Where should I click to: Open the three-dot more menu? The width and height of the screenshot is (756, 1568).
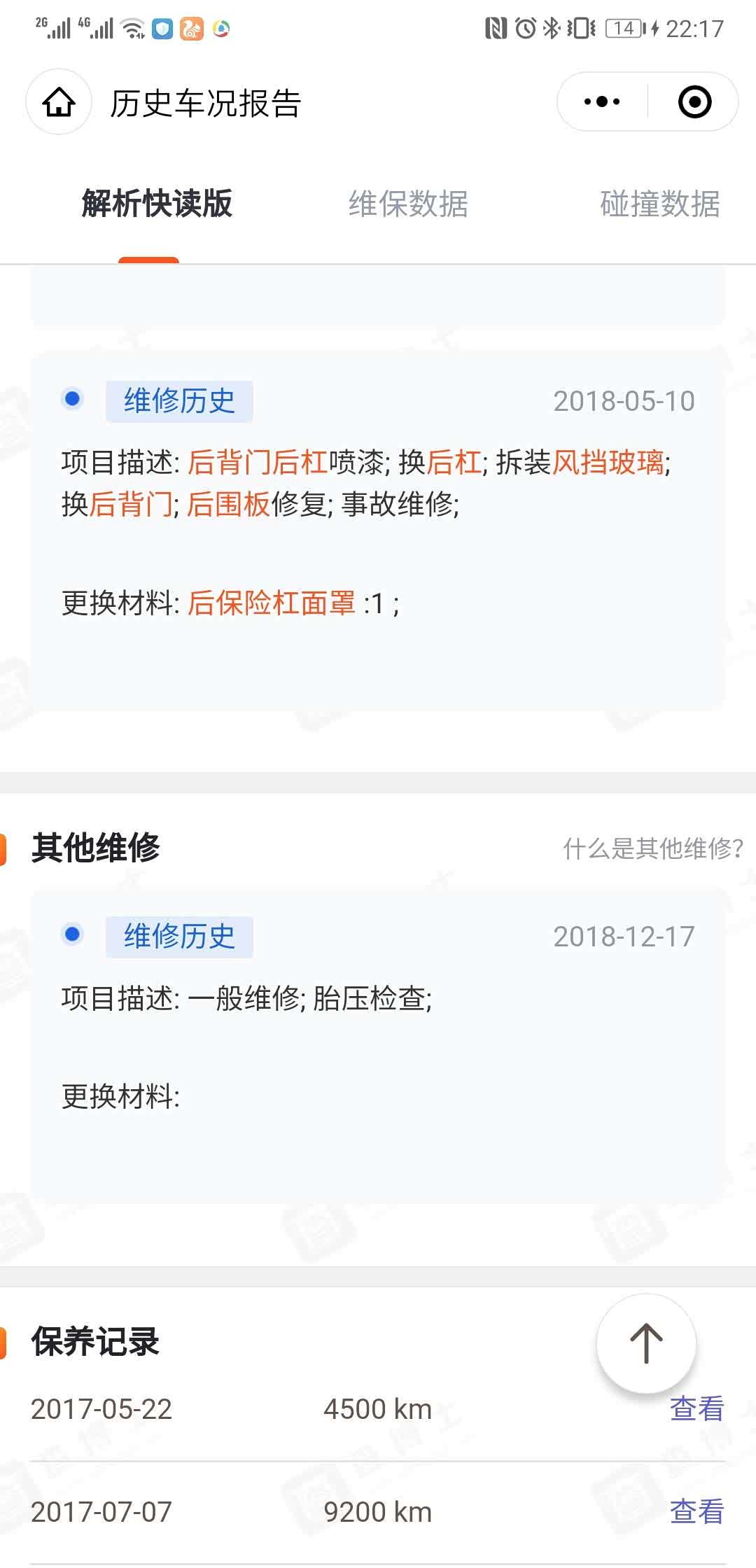click(x=602, y=102)
